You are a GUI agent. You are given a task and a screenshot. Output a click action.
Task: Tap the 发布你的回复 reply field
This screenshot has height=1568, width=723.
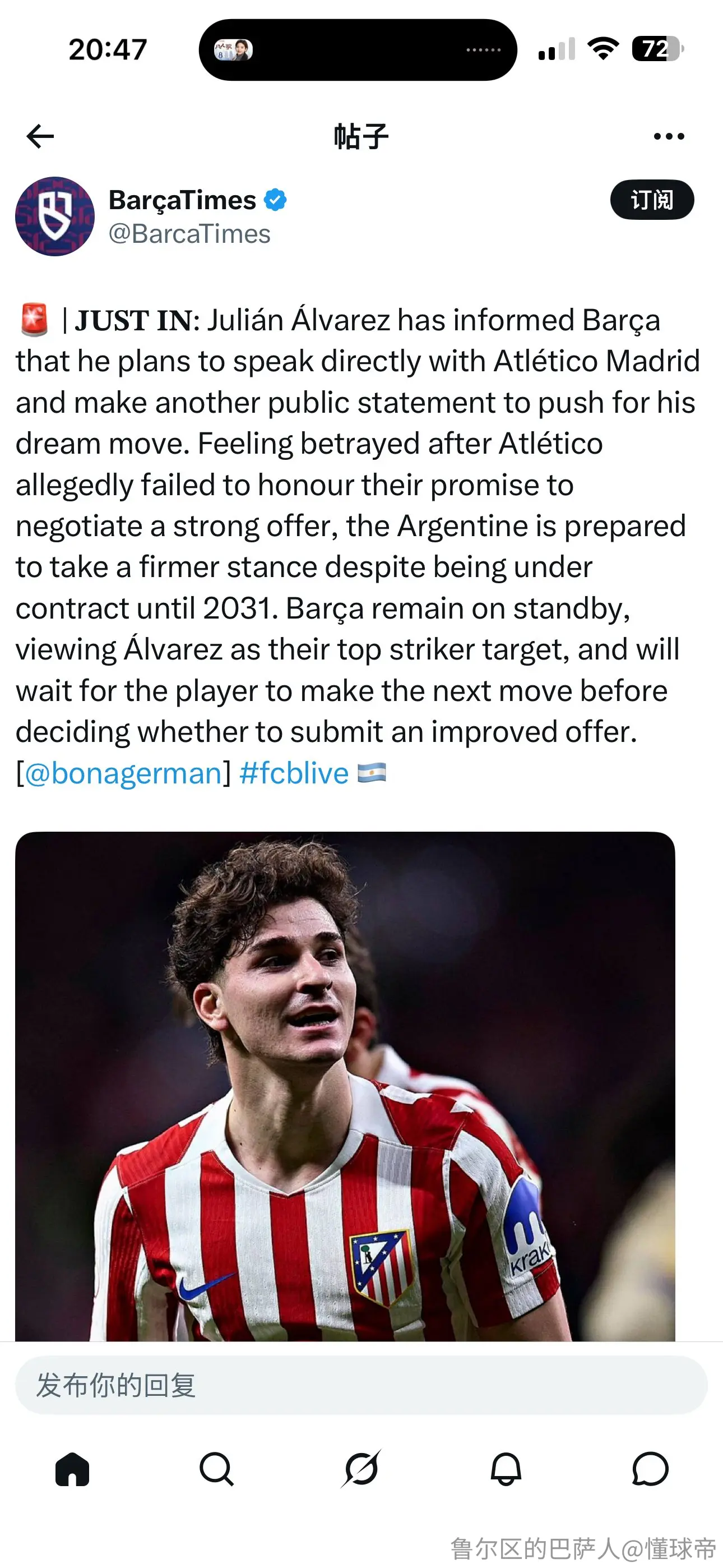tap(361, 1385)
